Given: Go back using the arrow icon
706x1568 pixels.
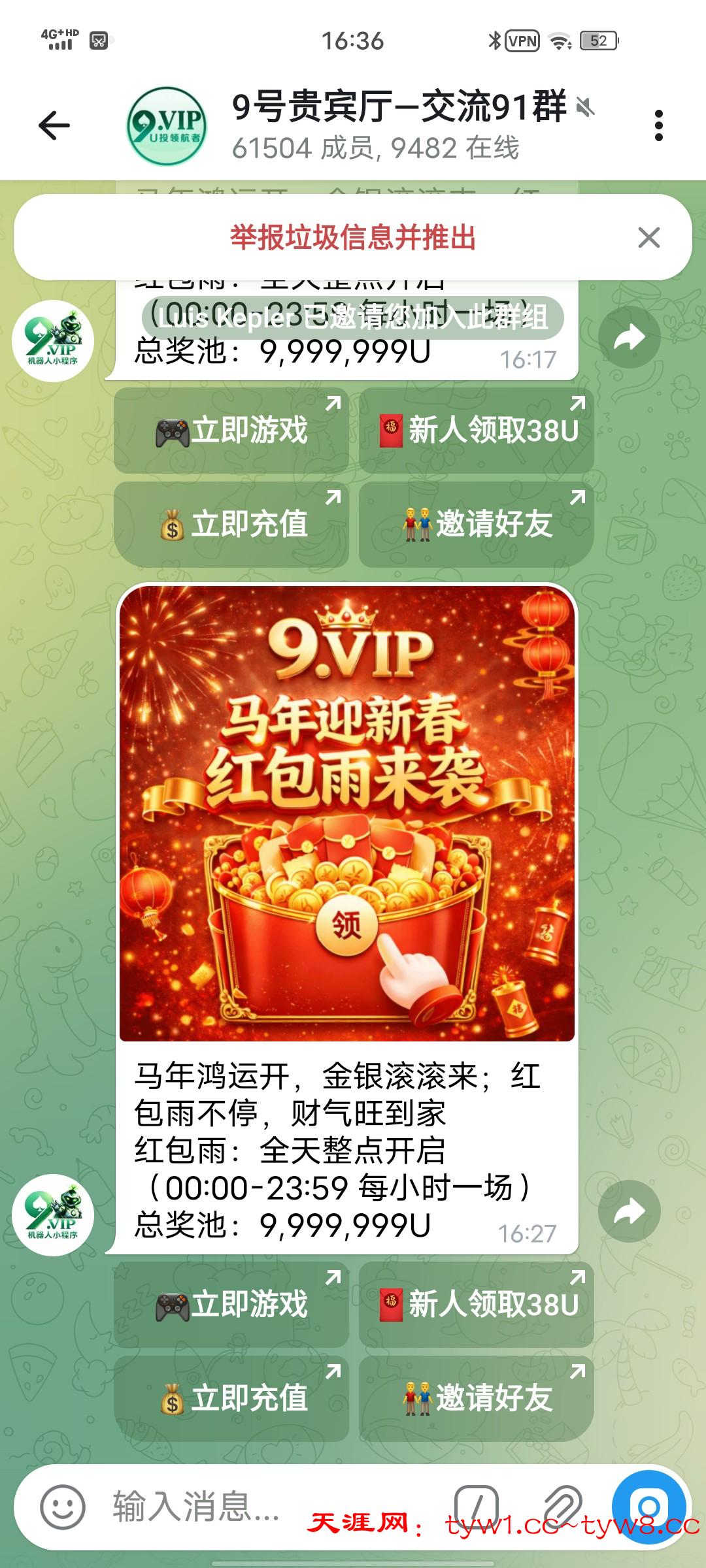Looking at the screenshot, I should [x=54, y=125].
